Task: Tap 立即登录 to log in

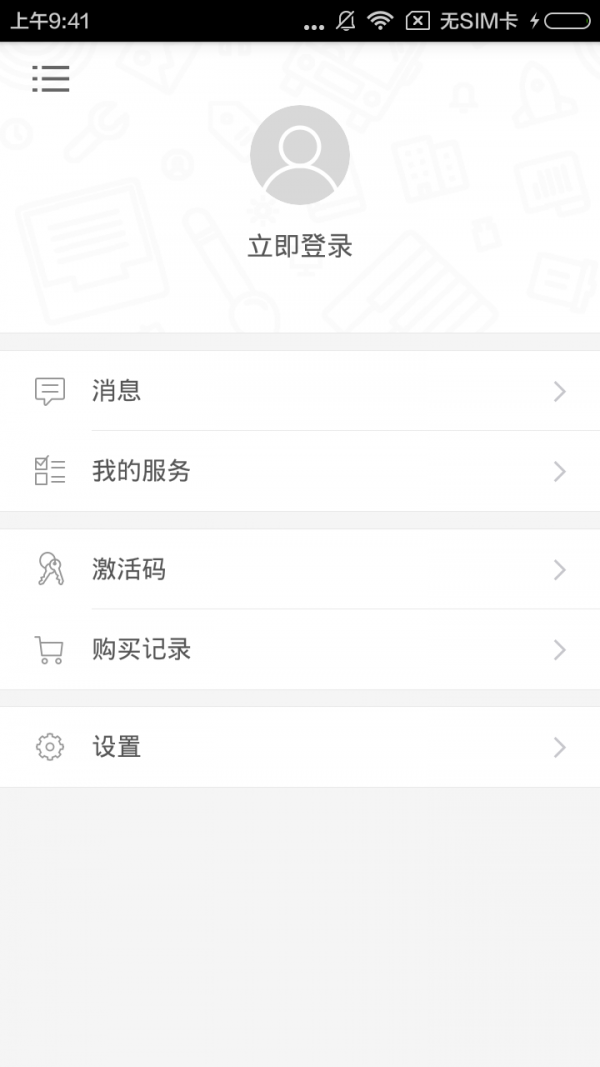Action: coord(300,246)
